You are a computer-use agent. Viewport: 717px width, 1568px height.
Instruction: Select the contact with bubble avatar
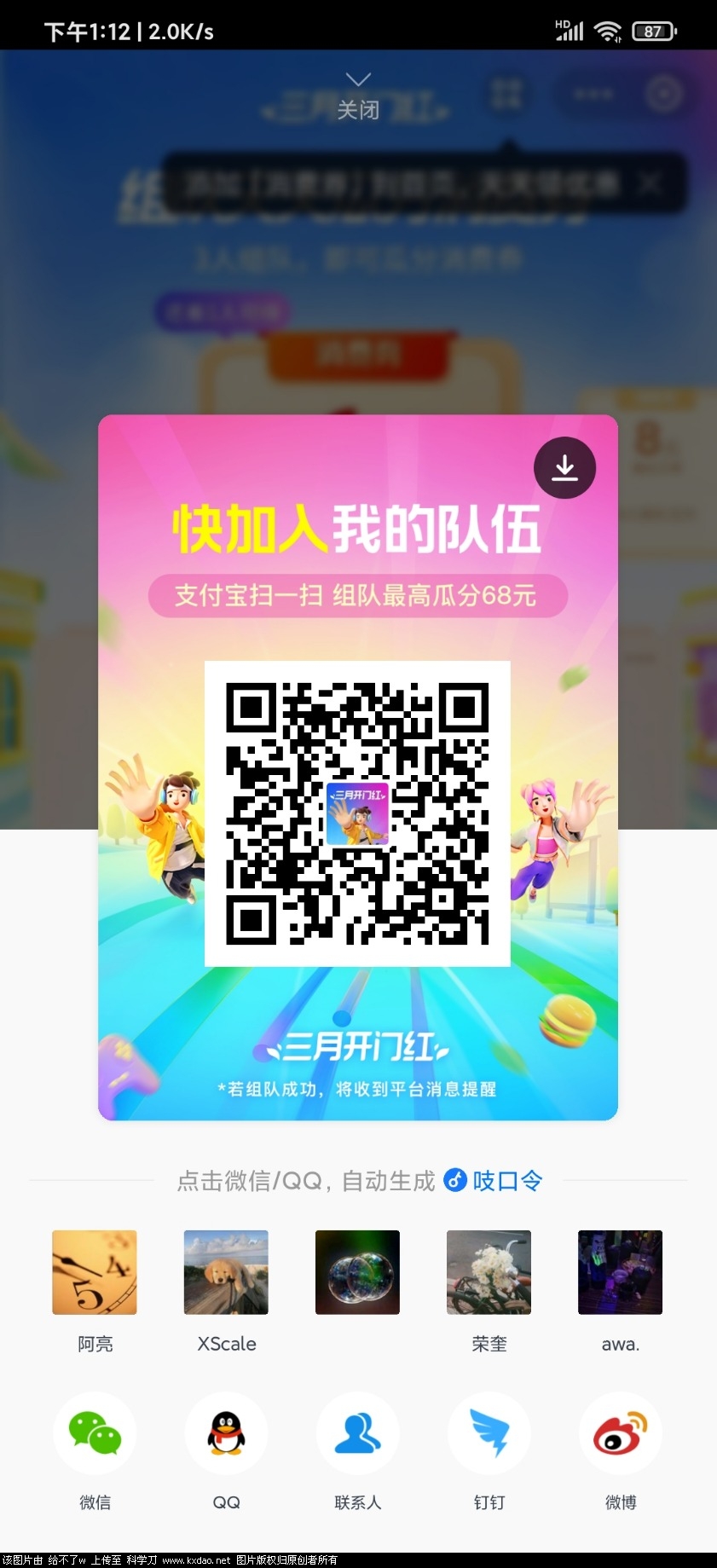pyautogui.click(x=357, y=1272)
